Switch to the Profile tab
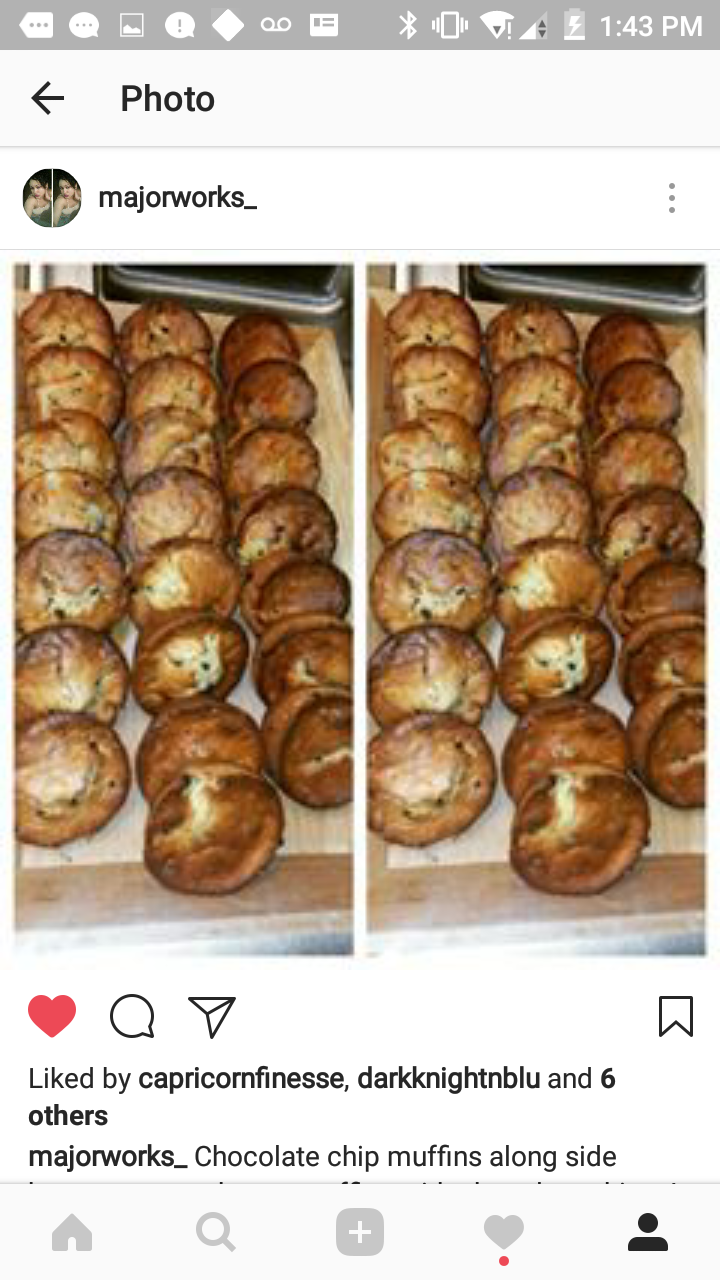Screen dimensions: 720x1280 click(x=648, y=1232)
